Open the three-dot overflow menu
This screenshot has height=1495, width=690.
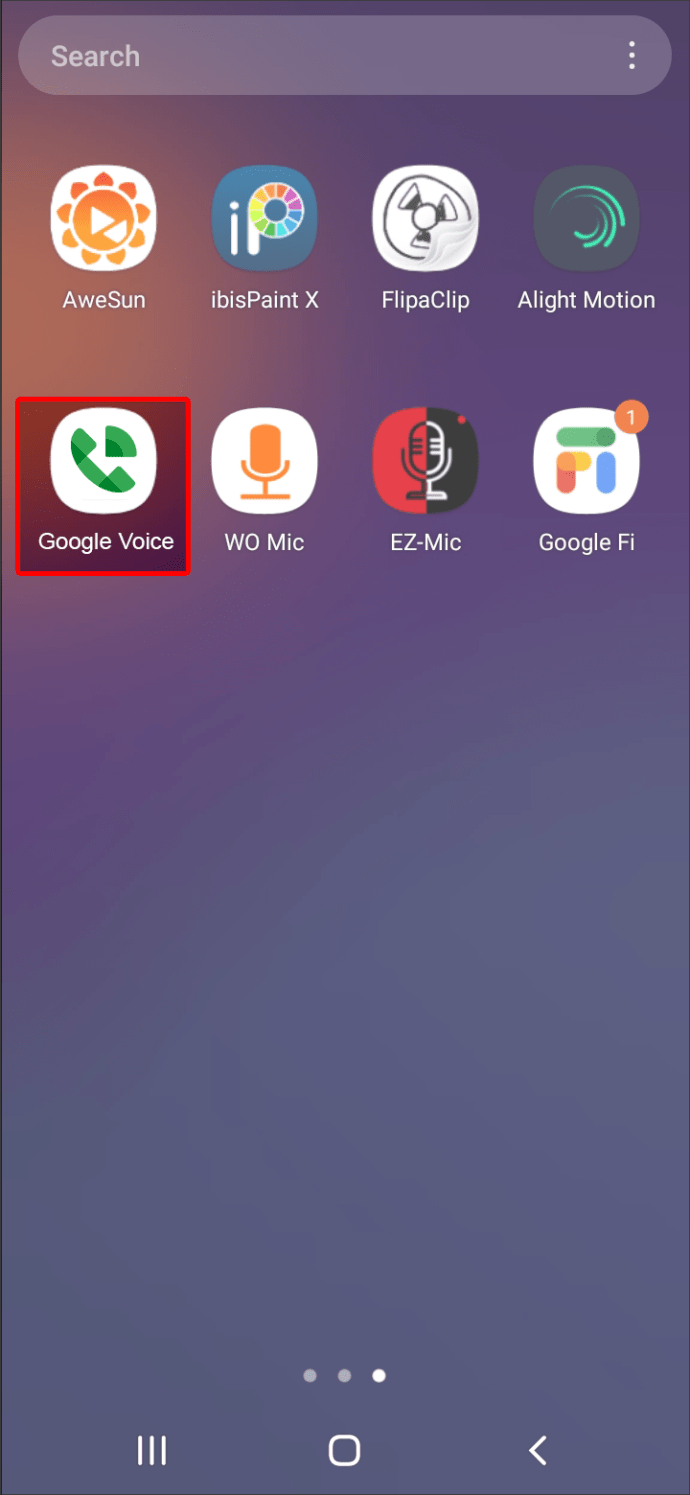tap(631, 56)
